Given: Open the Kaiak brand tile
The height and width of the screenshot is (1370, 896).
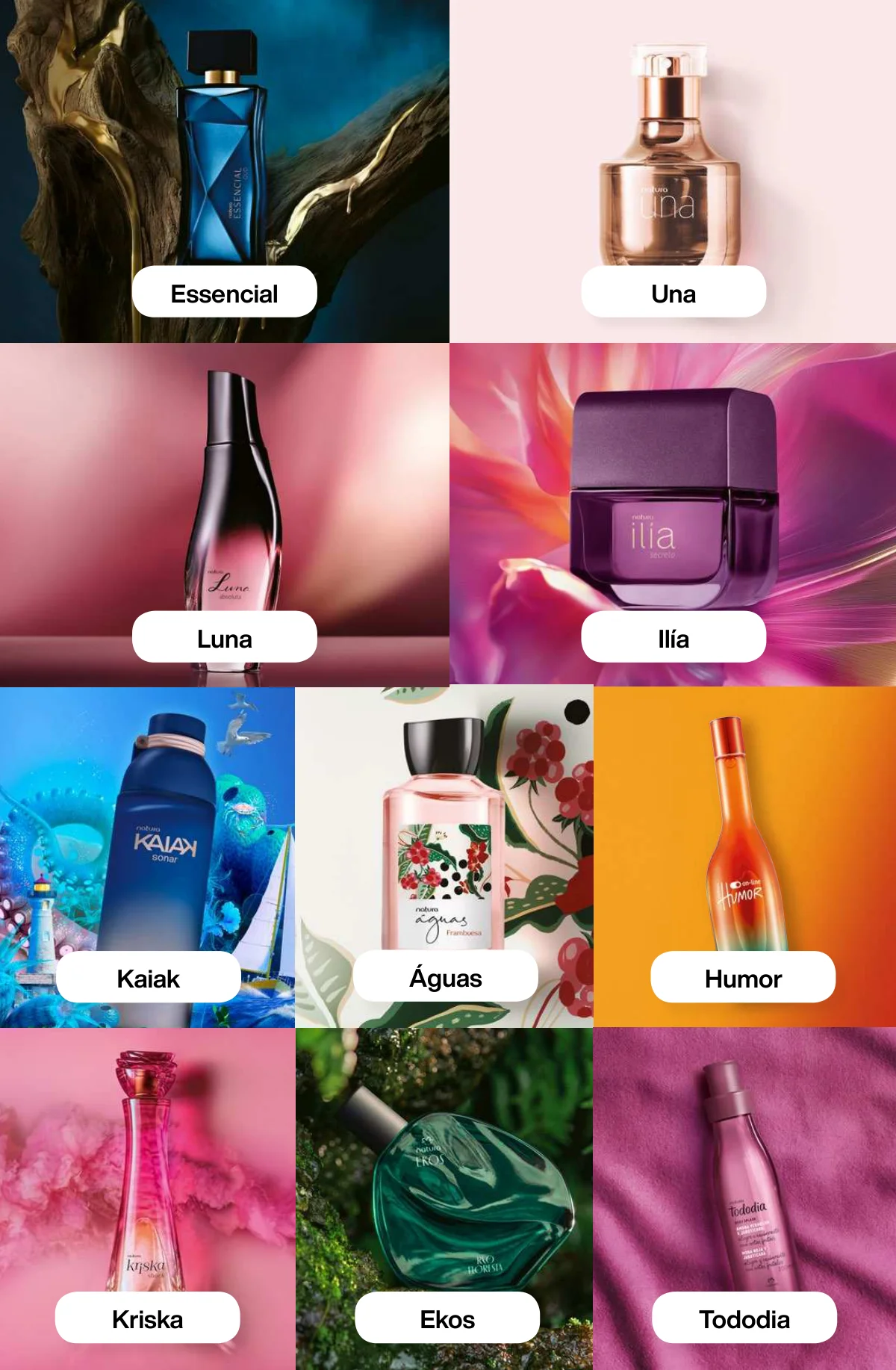Looking at the screenshot, I should [148, 977].
